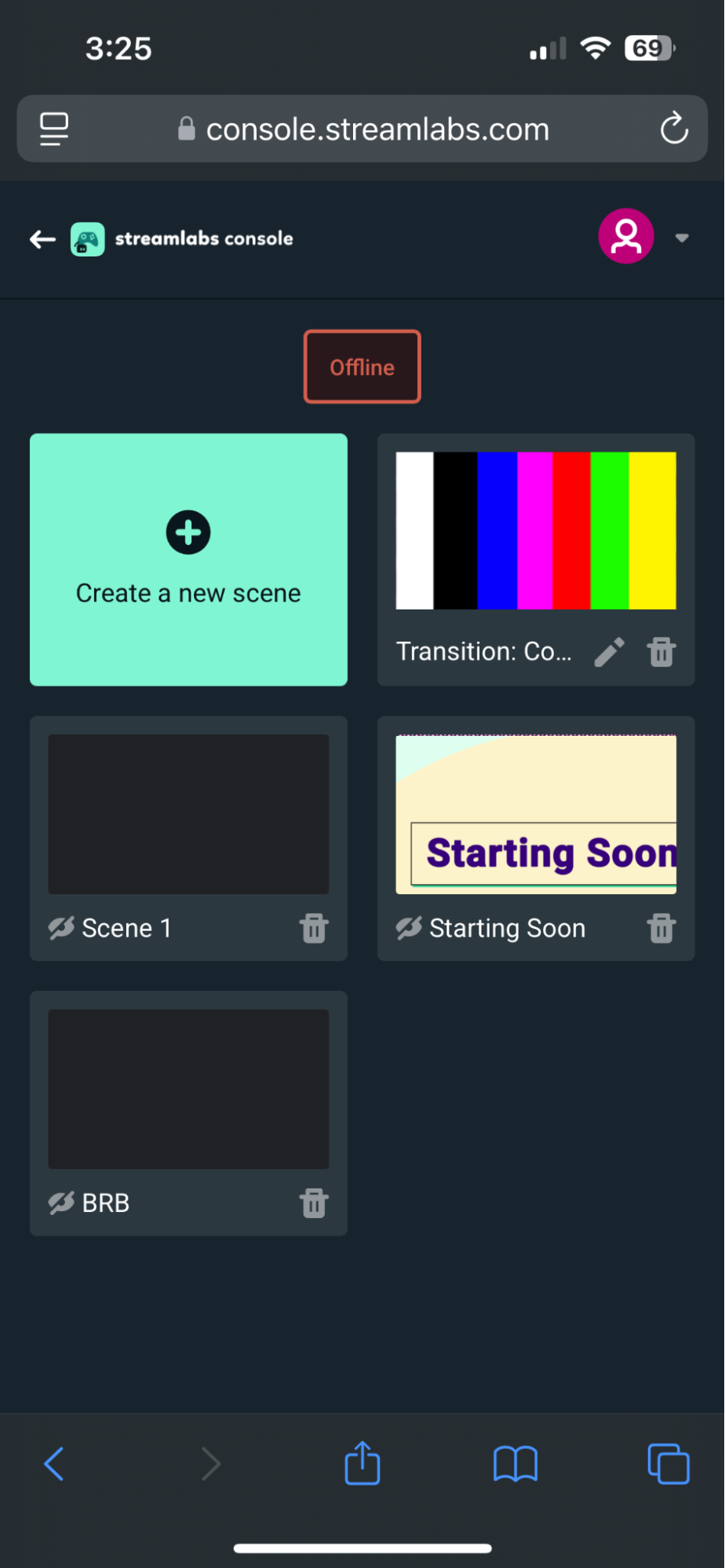Delete Scene 1 with trash icon
The image size is (725, 1568).
314,928
